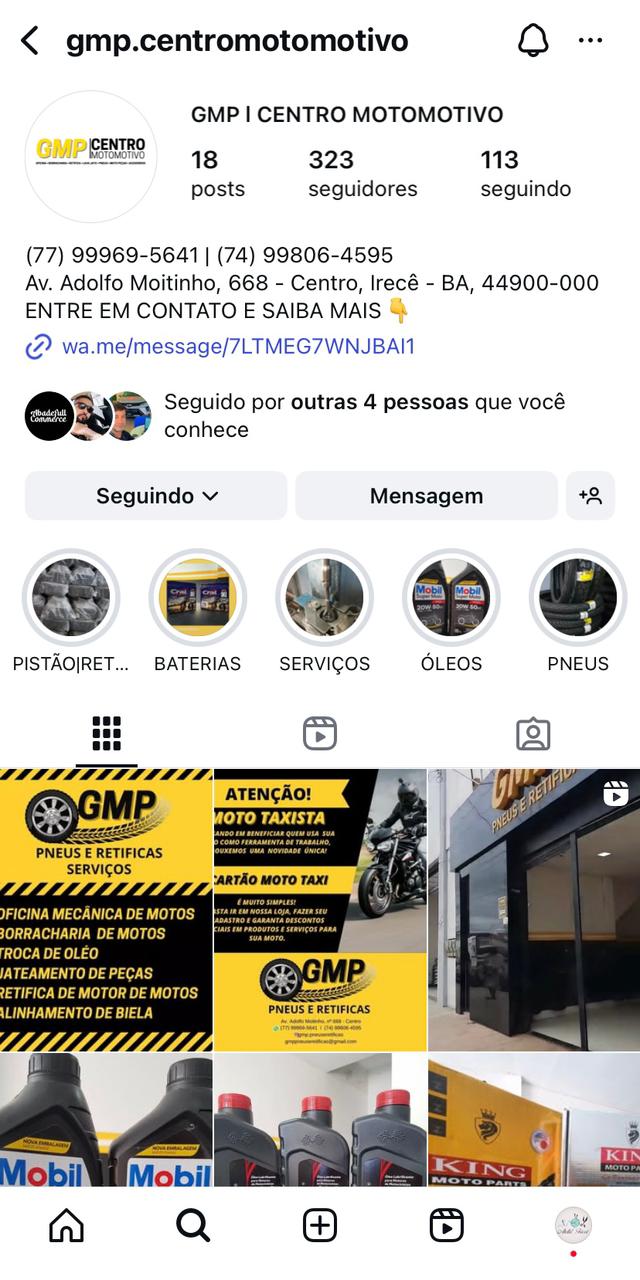Tap the Seguindo dropdown button
Image resolution: width=640 pixels, height=1280 pixels.
pos(156,496)
